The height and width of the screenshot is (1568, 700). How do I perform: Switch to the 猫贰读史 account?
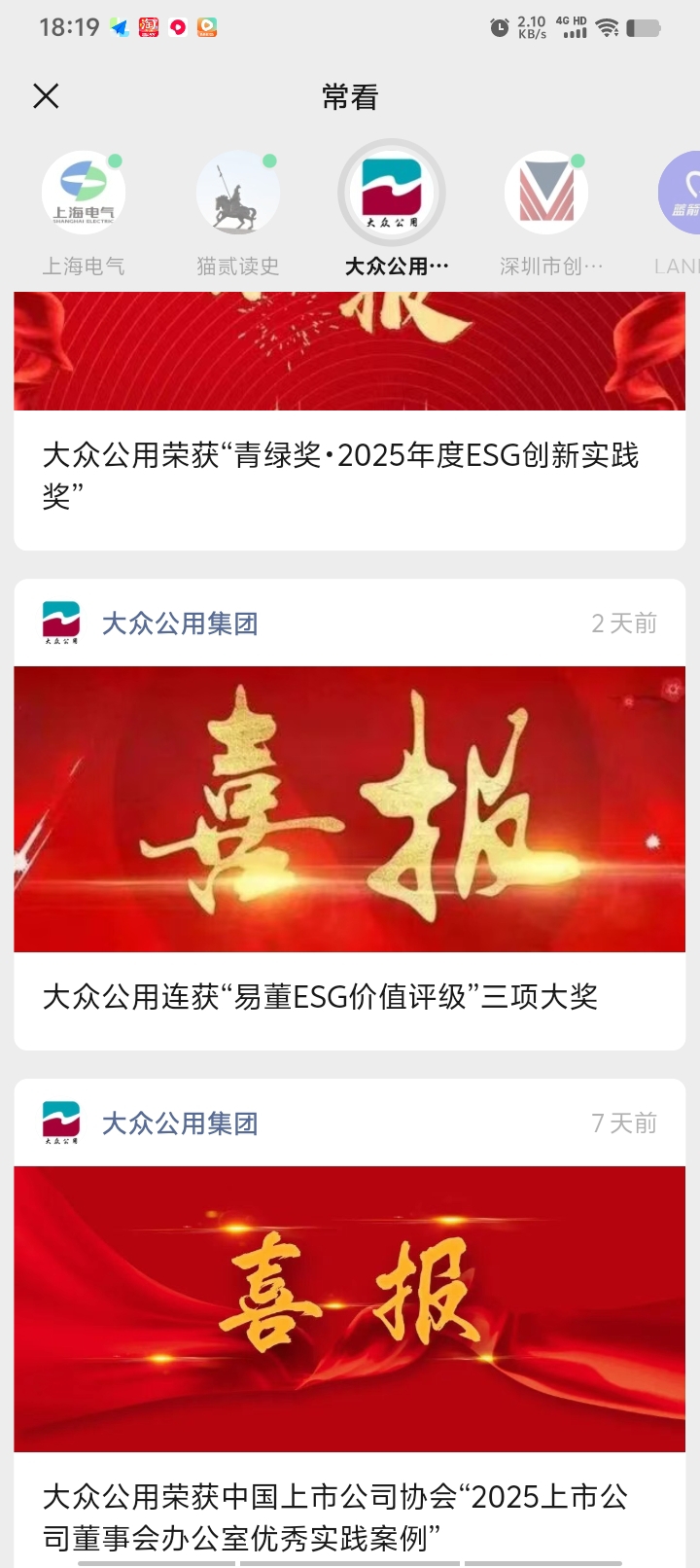pos(237,194)
